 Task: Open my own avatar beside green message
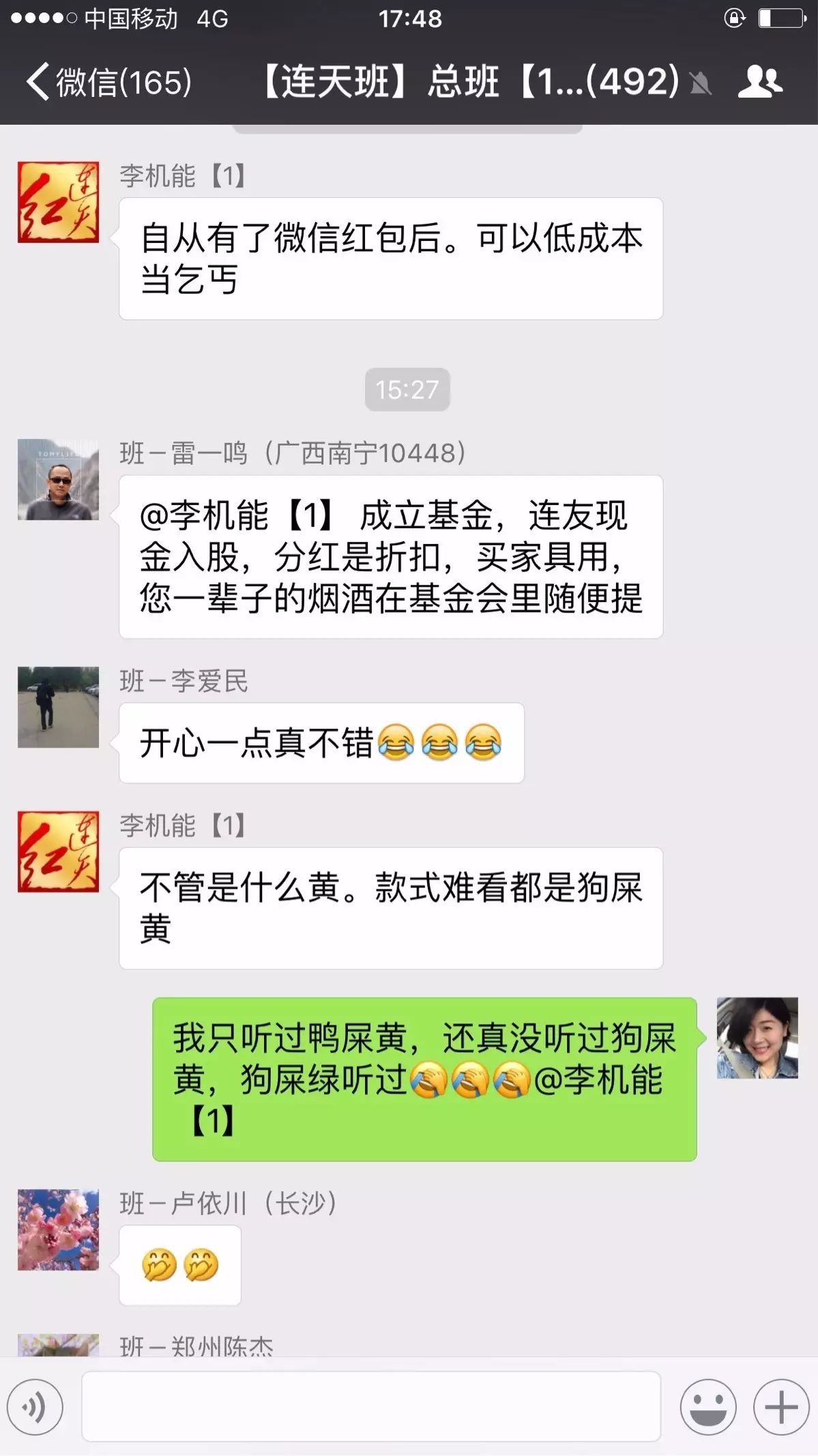(x=757, y=1038)
